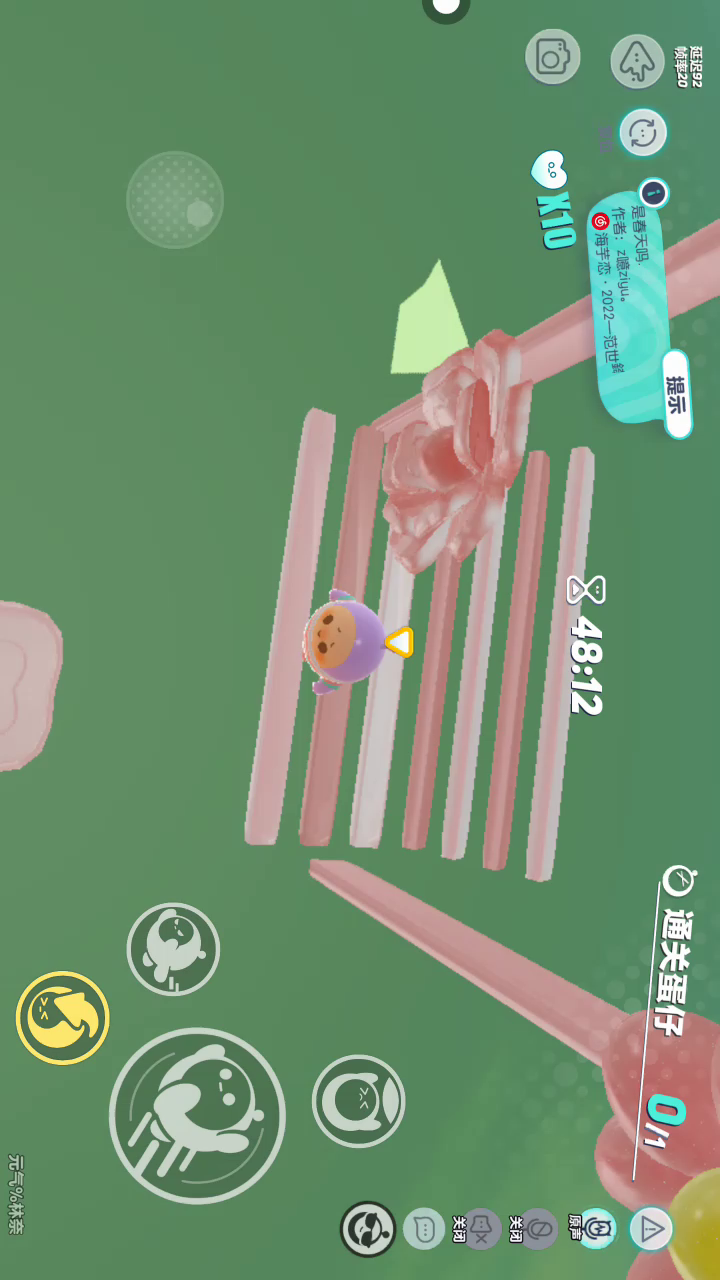Screen dimensions: 720x1280
Task: Tap the large jump action button
Action: (x=197, y=1115)
